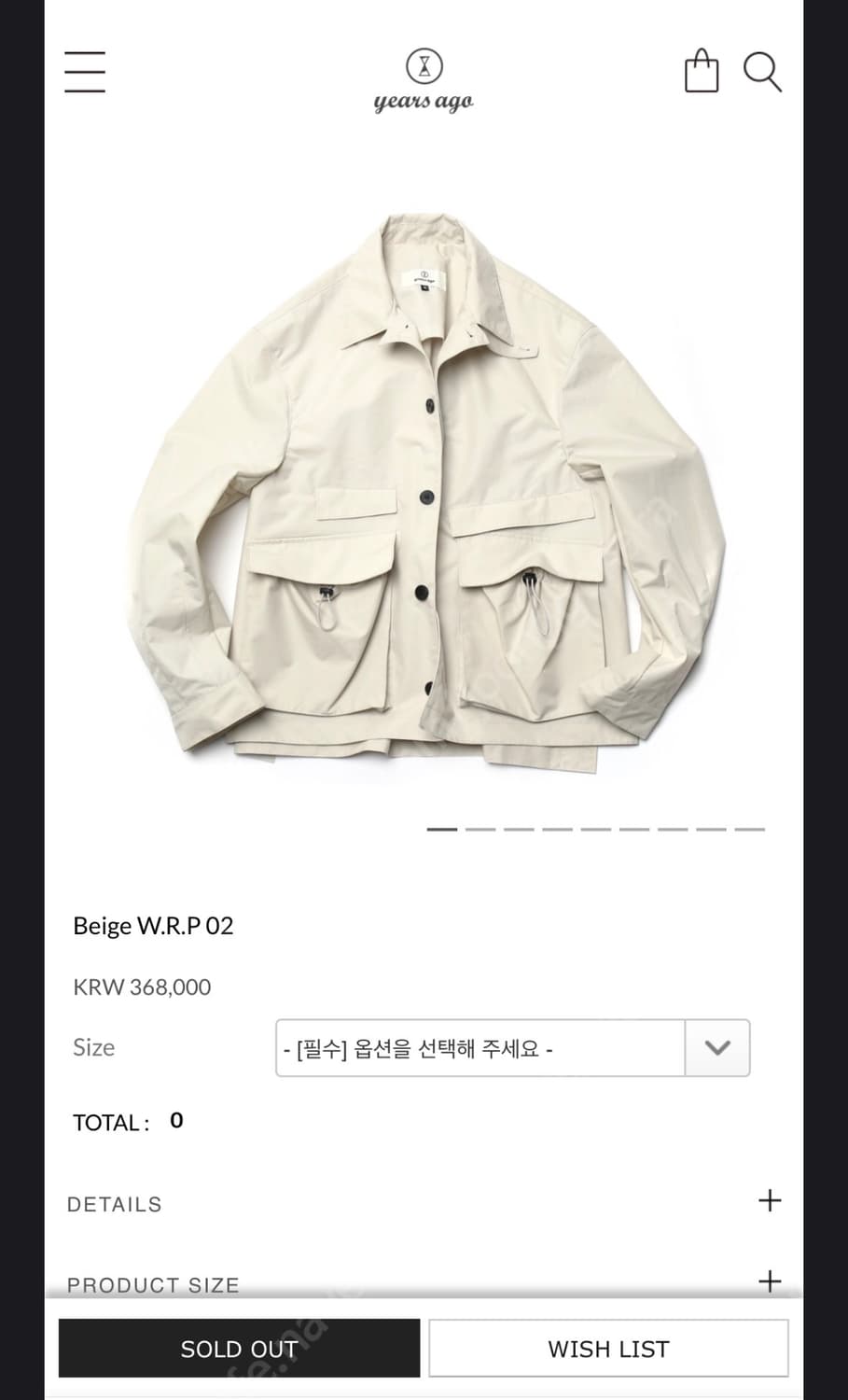
Task: Select the first carousel indicator dot
Action: point(443,827)
